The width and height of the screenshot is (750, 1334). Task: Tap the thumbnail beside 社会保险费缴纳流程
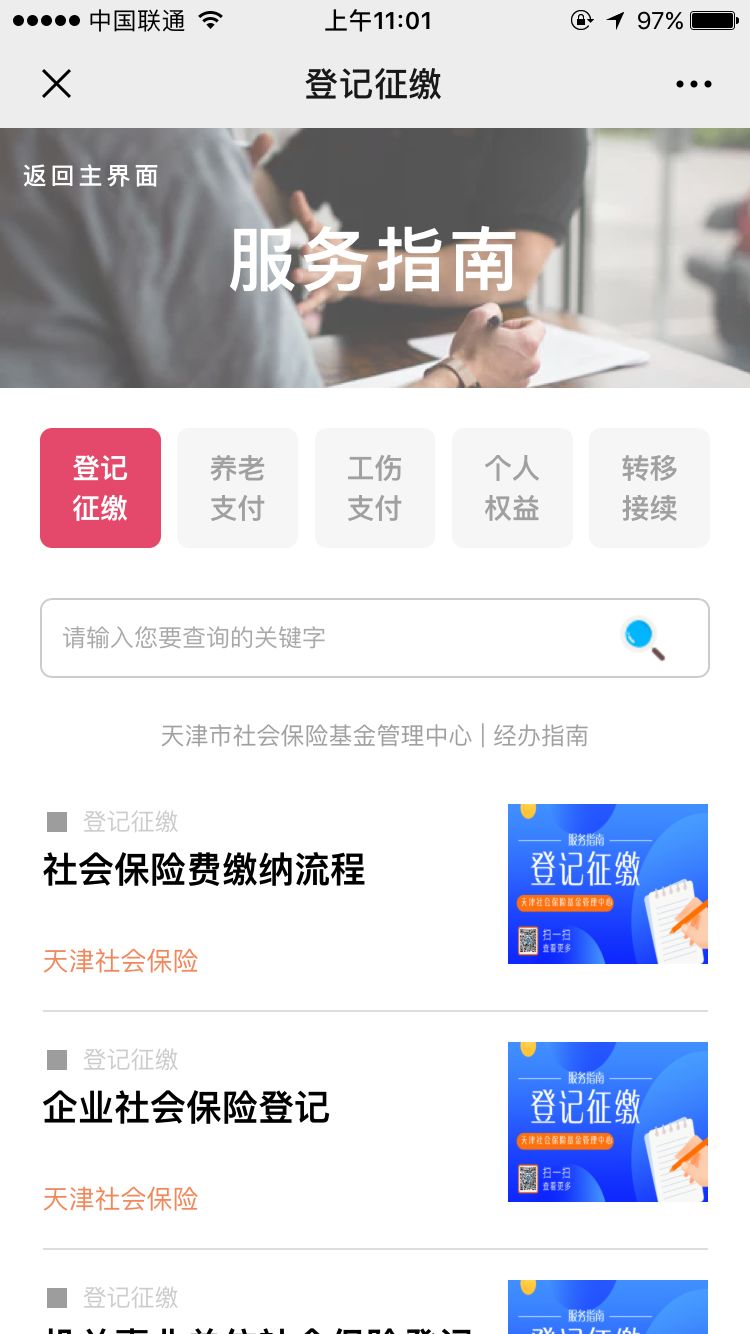[607, 884]
